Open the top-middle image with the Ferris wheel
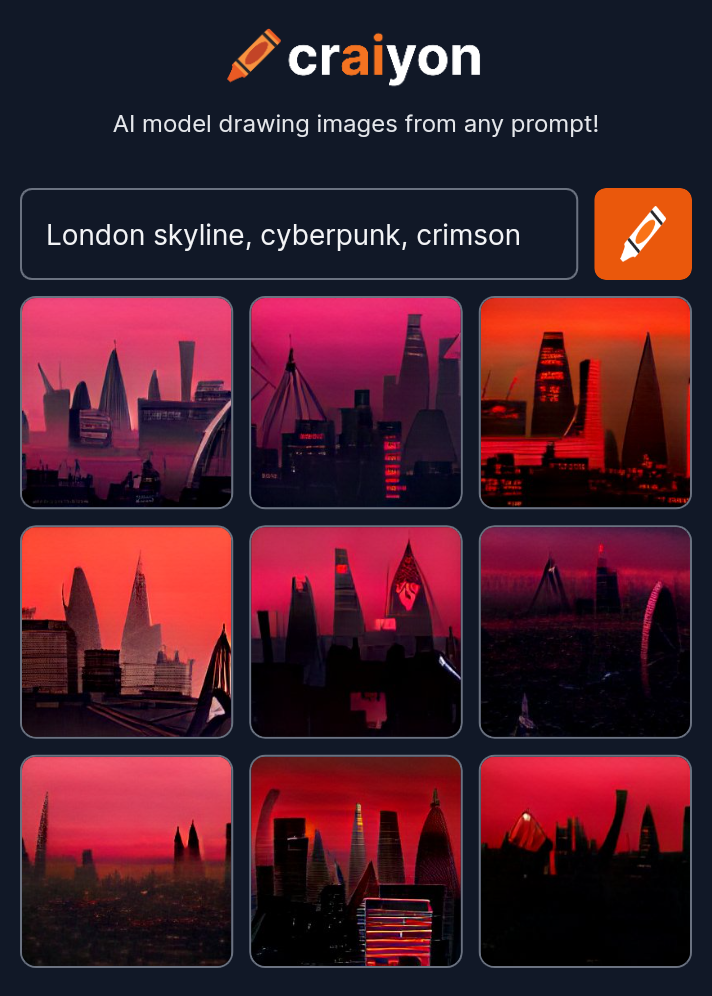The image size is (712, 996). click(x=356, y=402)
